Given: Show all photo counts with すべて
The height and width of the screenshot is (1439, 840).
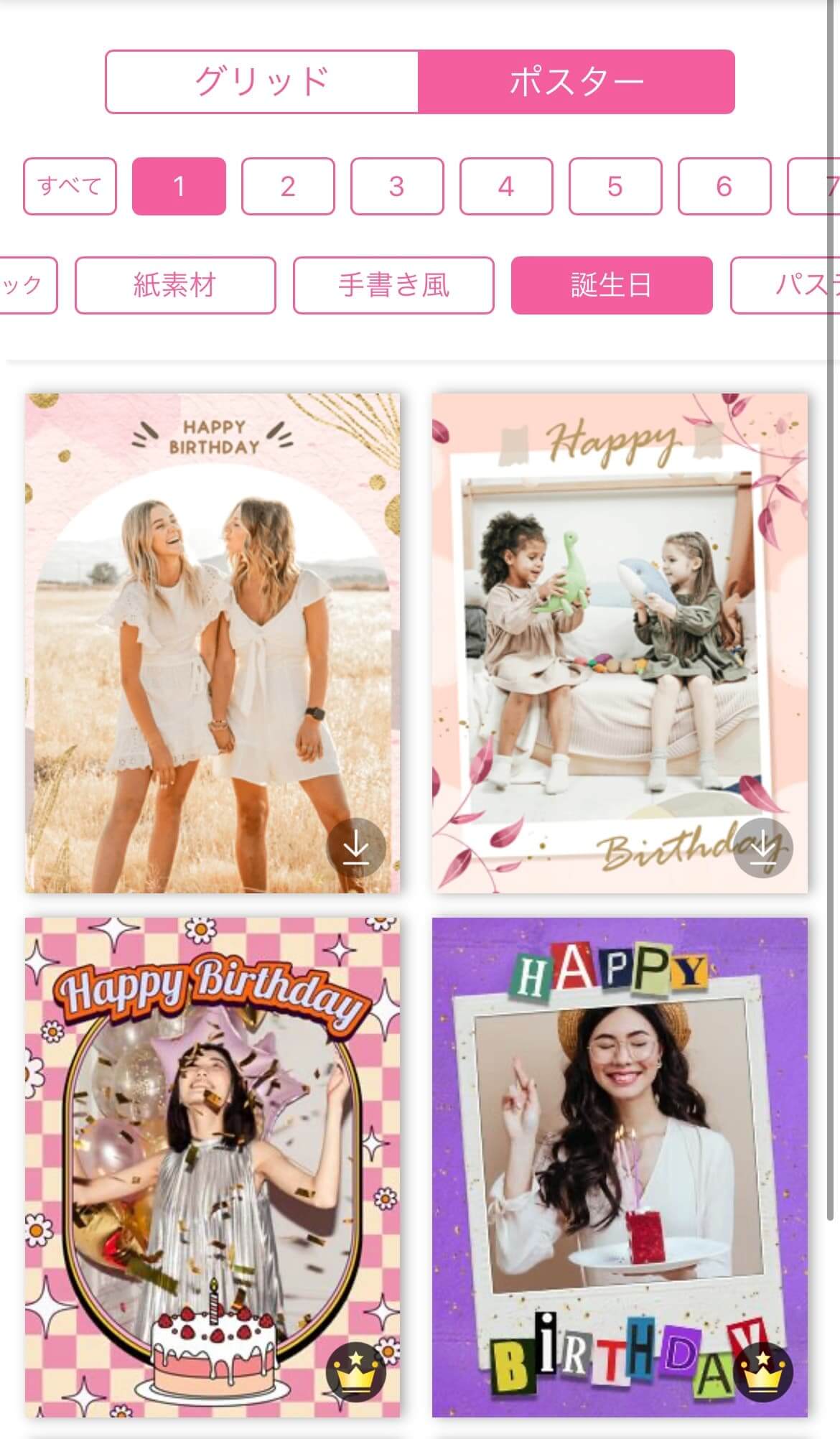Looking at the screenshot, I should 70,187.
